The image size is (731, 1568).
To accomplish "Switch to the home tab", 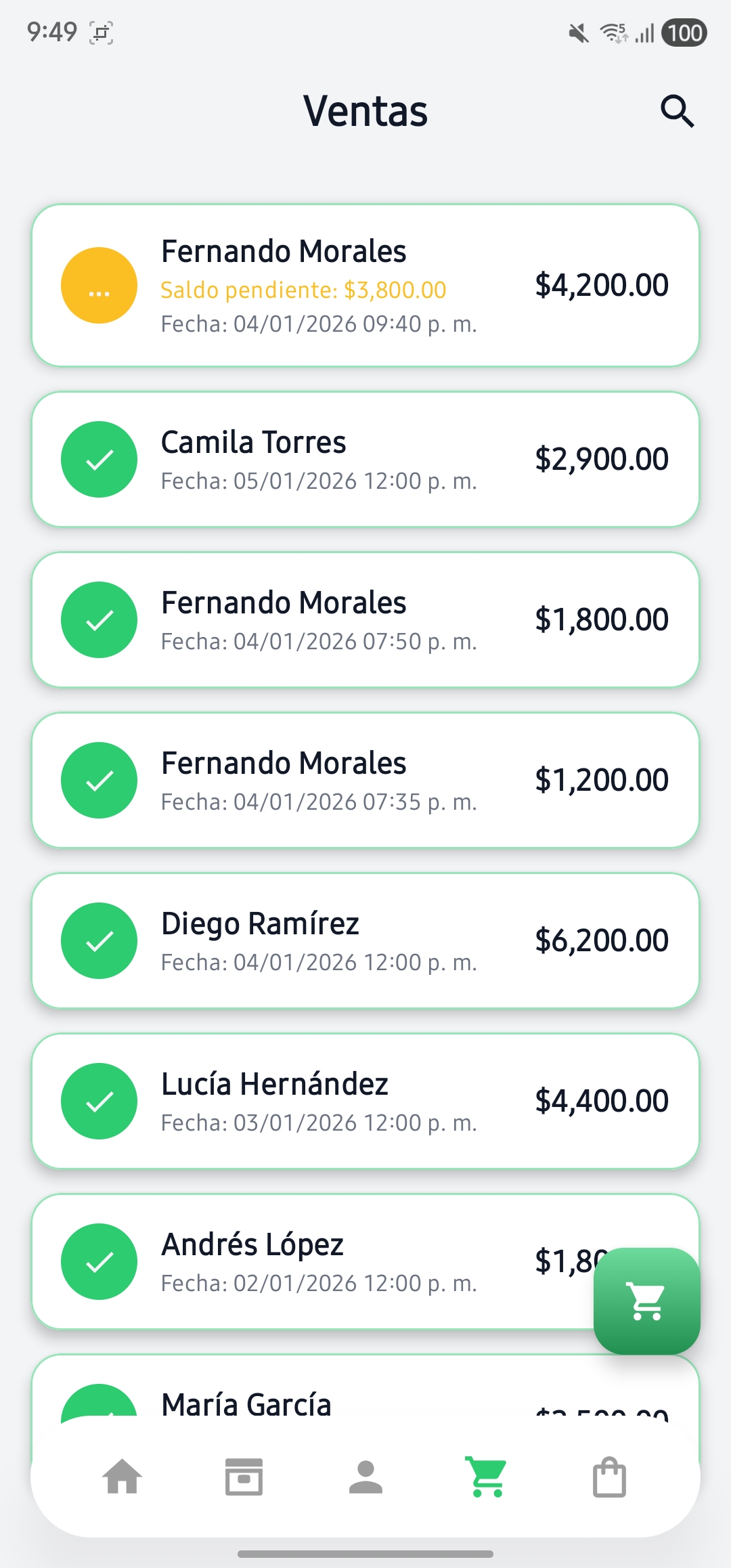I will click(123, 1477).
